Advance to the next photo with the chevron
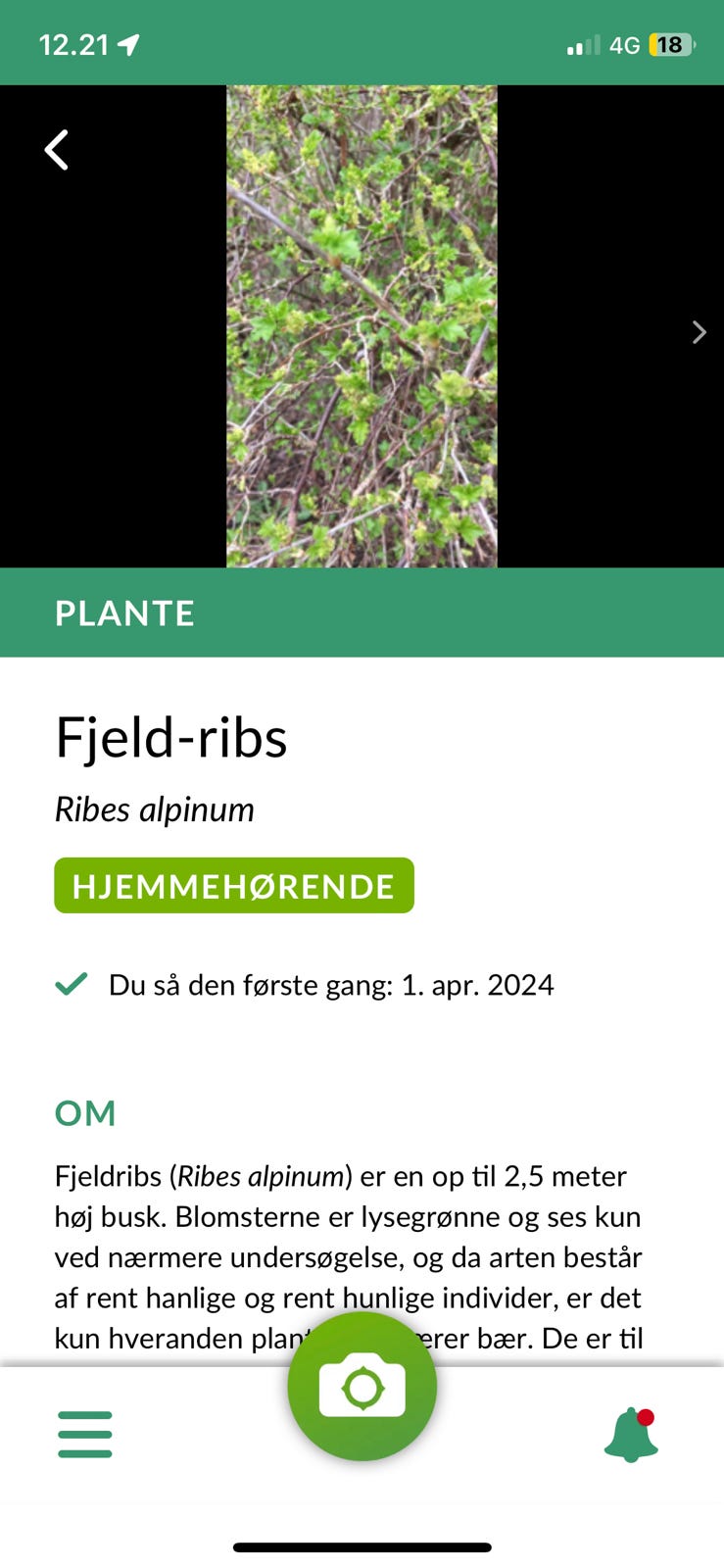 699,332
